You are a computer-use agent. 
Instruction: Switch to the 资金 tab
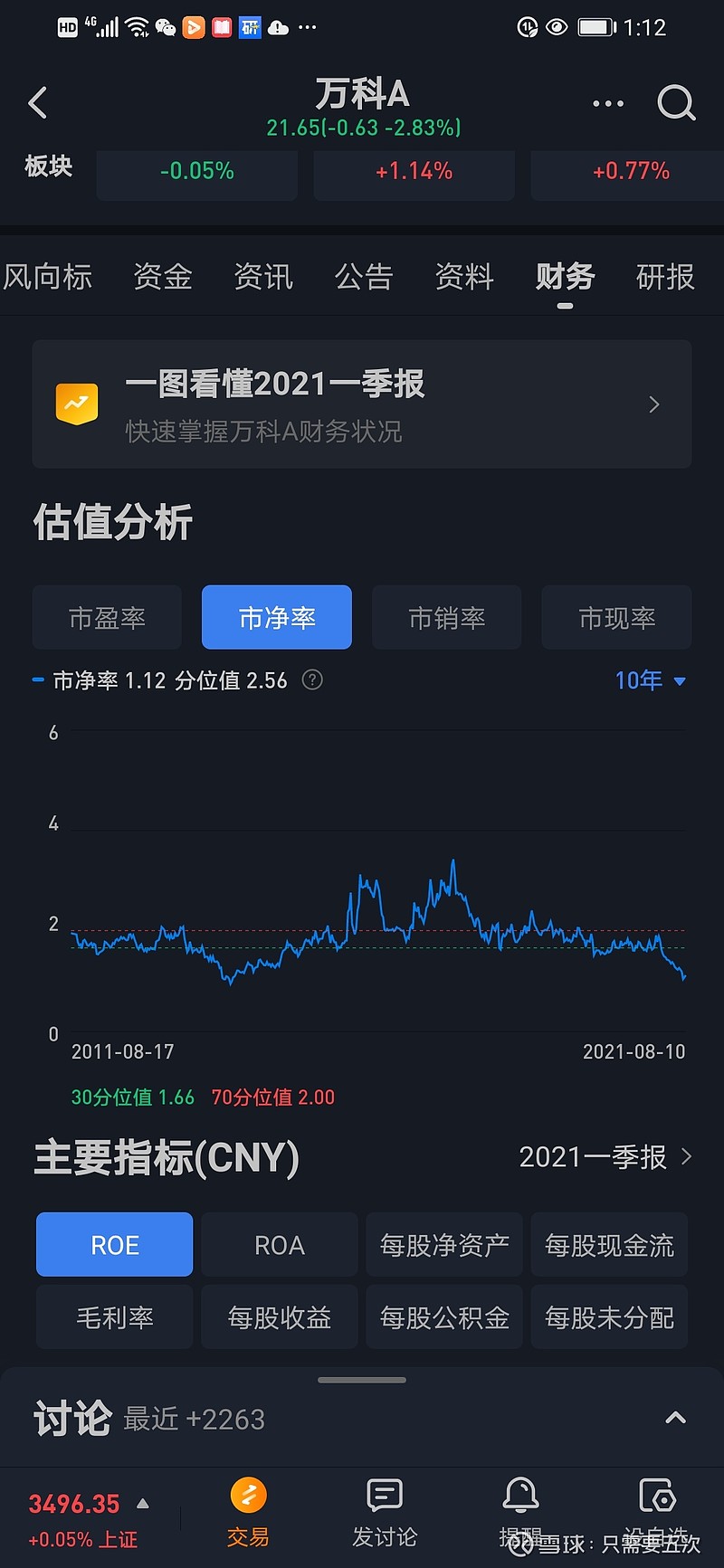point(163,277)
